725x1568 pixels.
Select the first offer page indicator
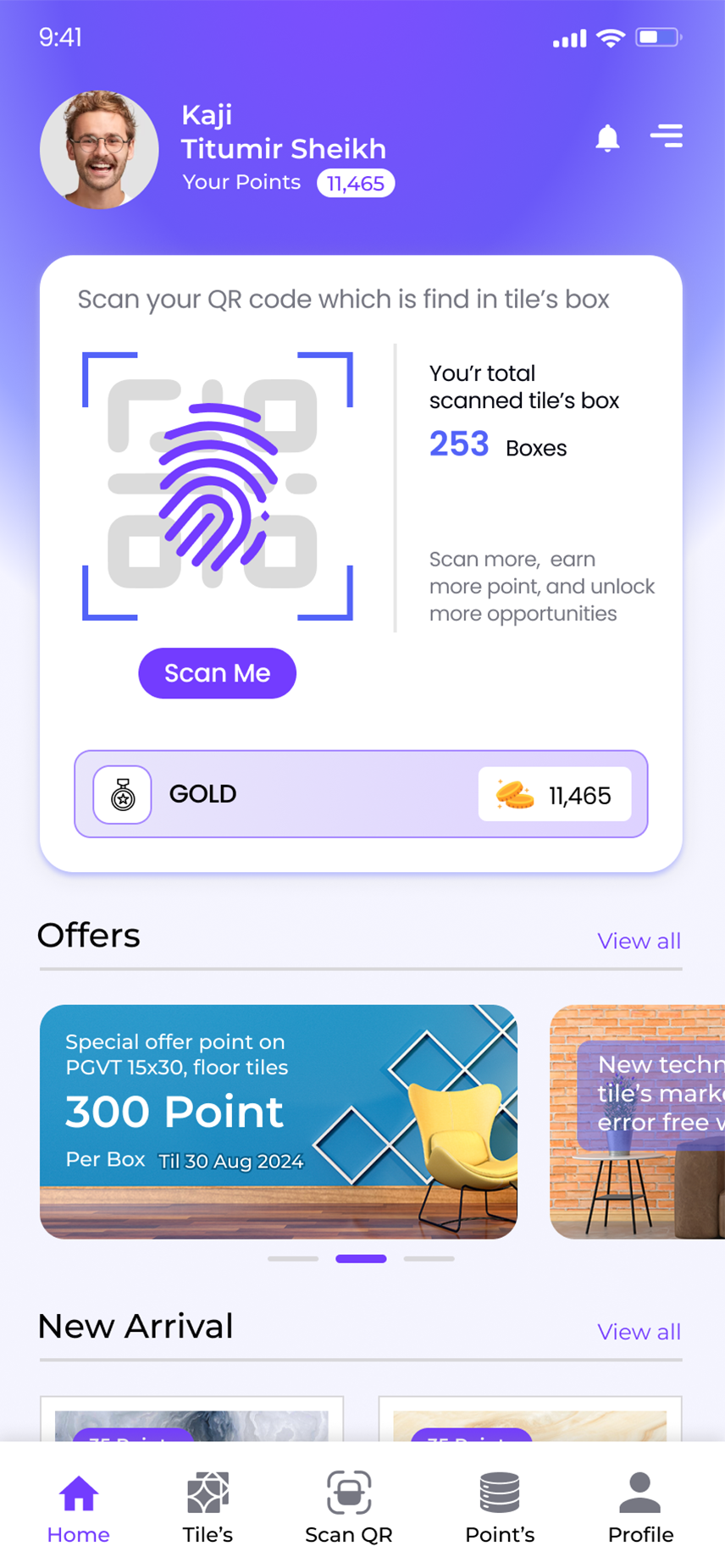(293, 1259)
